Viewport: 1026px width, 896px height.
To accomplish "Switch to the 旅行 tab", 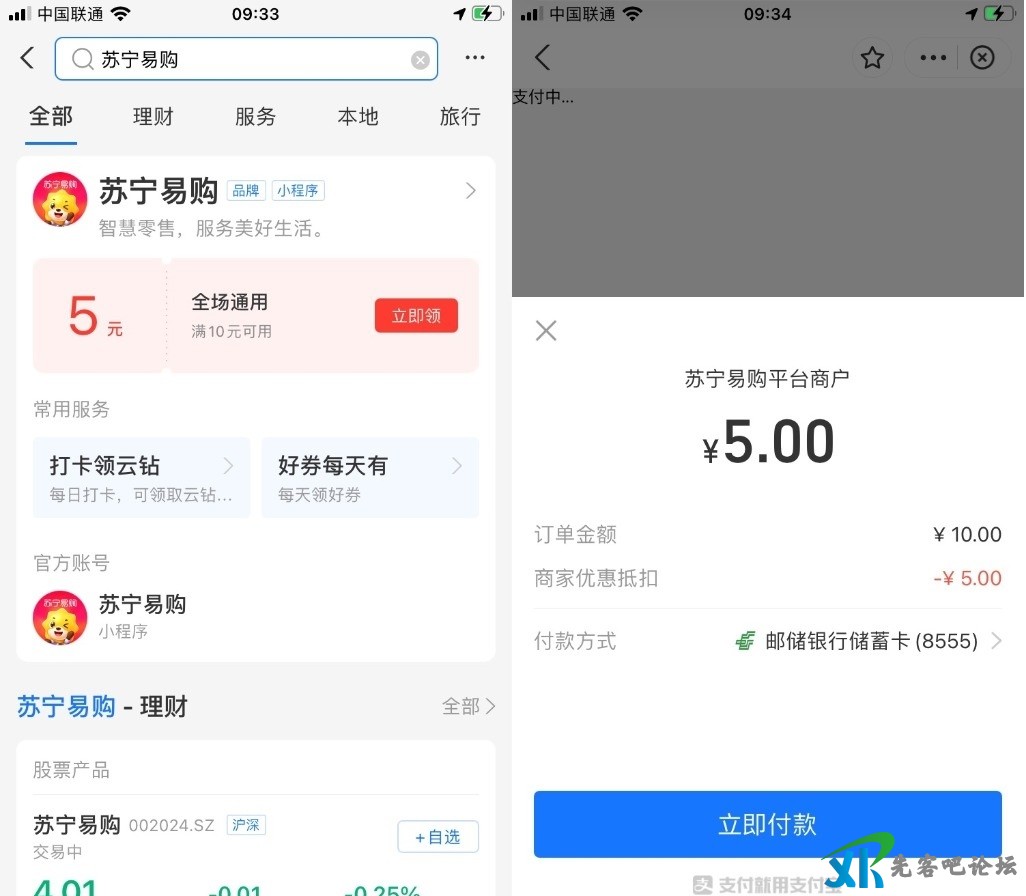I will 460,117.
